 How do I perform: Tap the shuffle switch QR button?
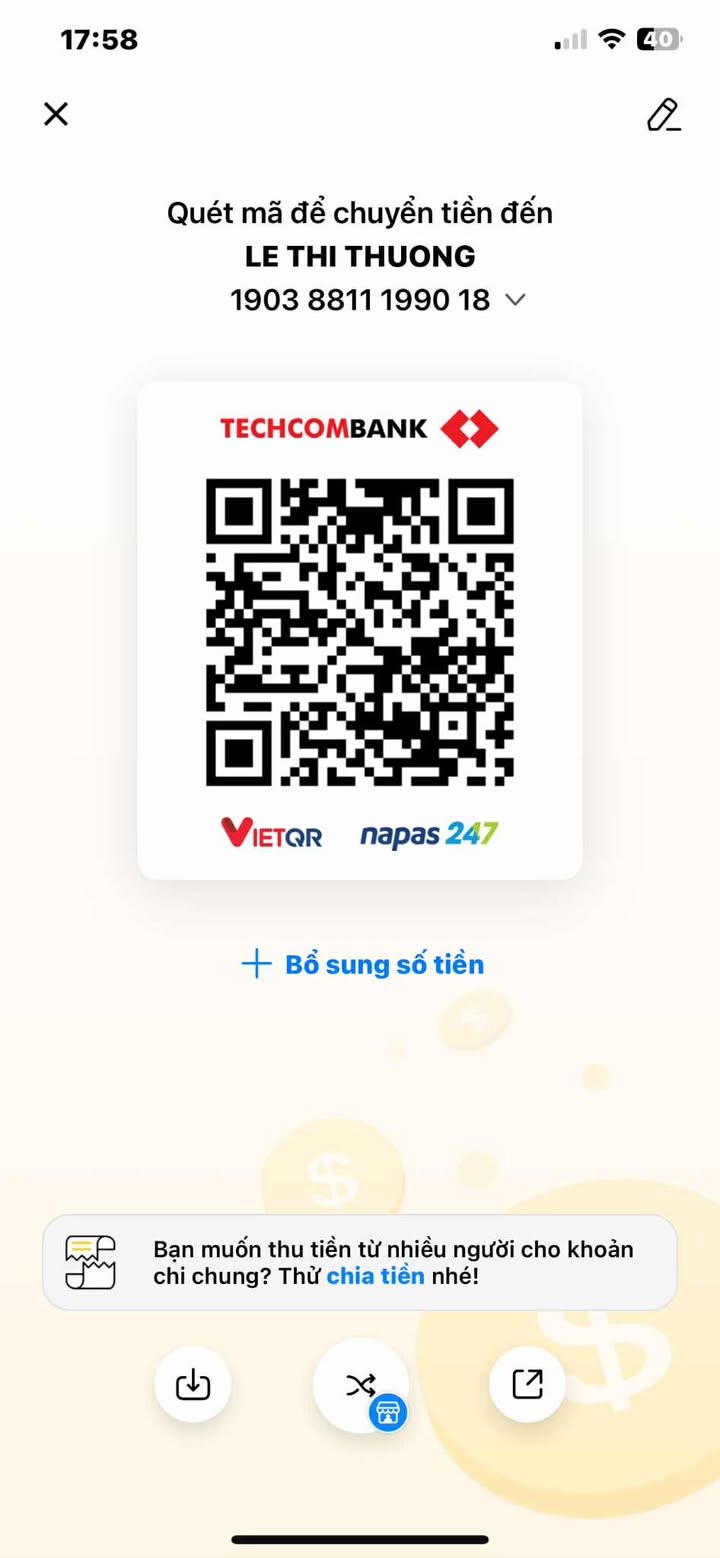click(x=360, y=1385)
